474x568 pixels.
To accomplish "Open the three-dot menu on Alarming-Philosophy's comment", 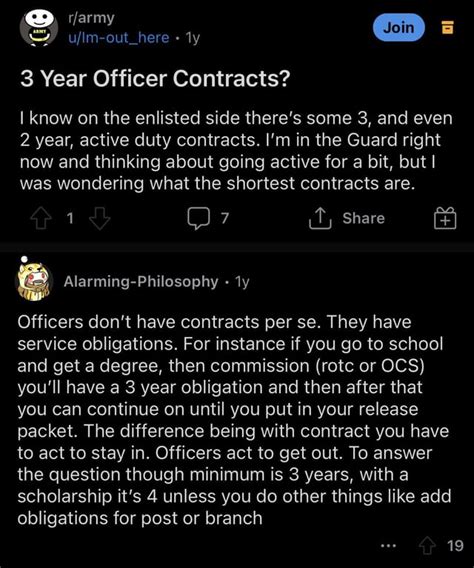I will (x=389, y=545).
